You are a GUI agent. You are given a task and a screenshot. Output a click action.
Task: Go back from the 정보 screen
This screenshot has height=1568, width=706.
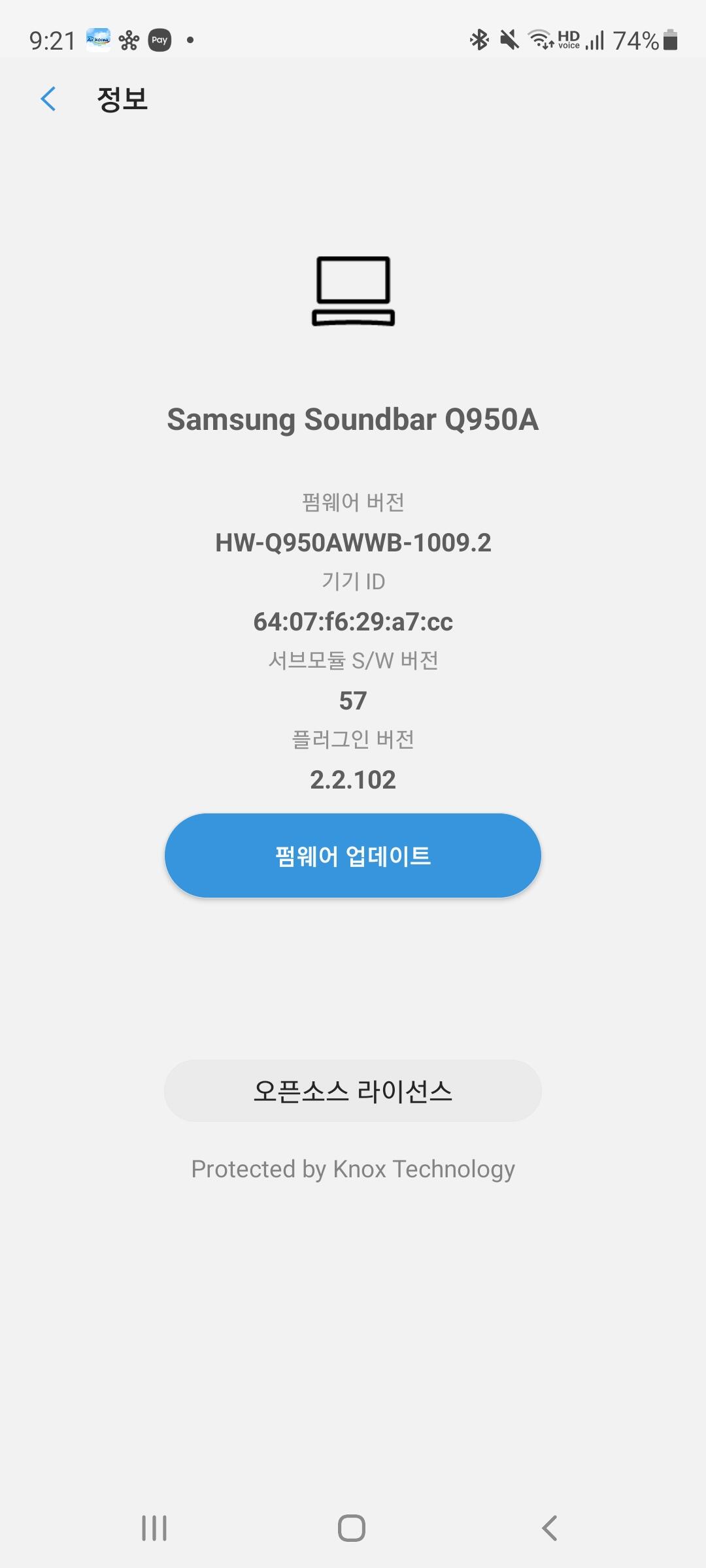pos(48,99)
